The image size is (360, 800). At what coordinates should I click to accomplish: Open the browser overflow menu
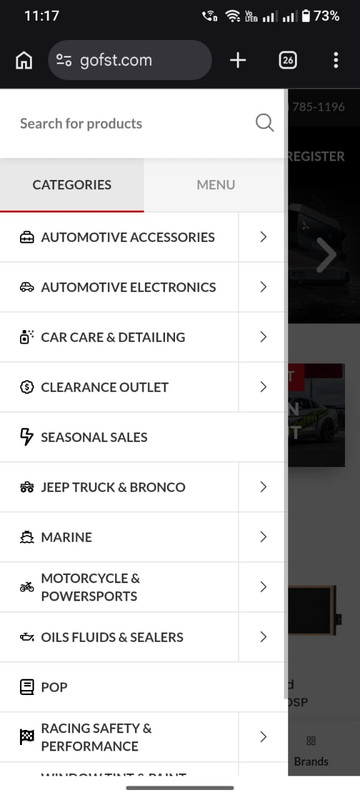(x=336, y=60)
